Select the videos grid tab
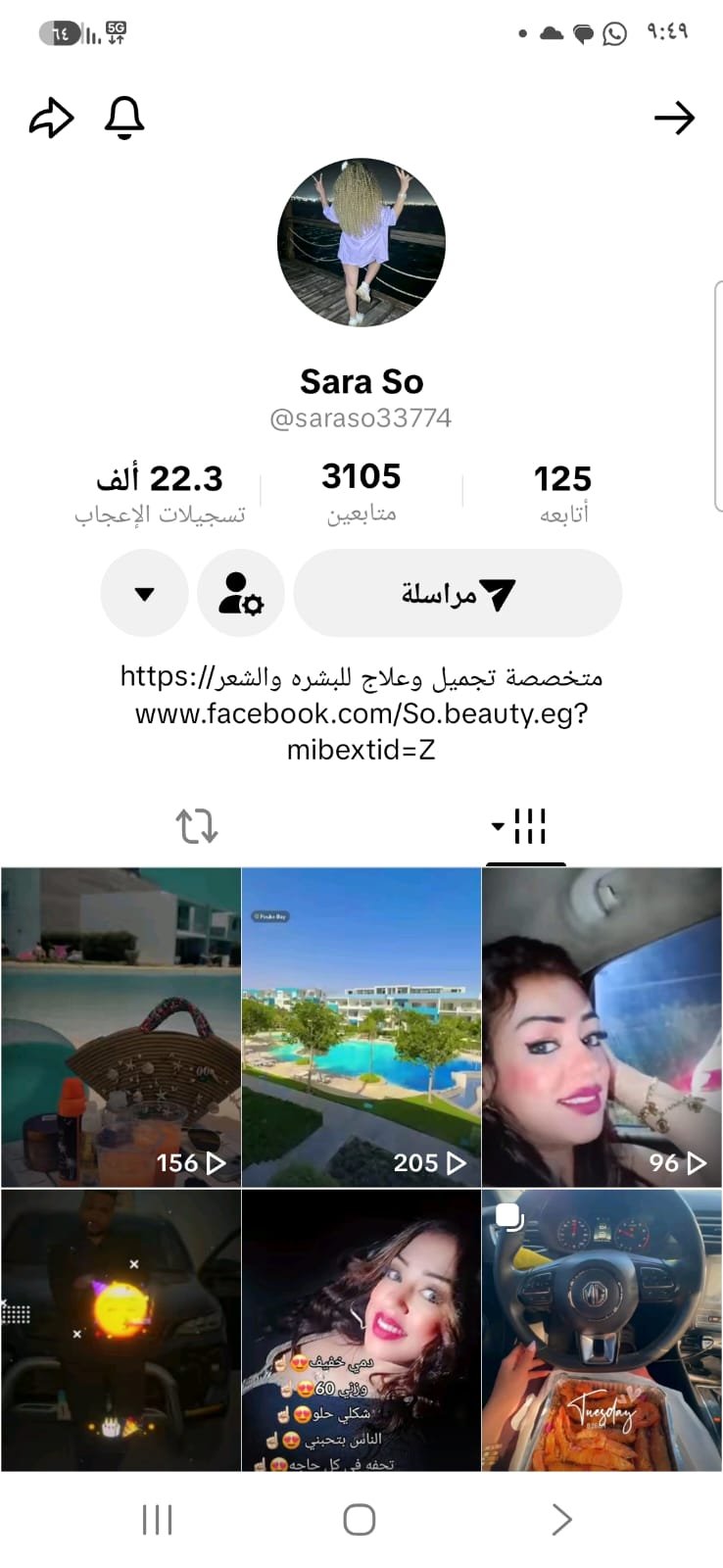The image size is (723, 1568). tap(525, 826)
